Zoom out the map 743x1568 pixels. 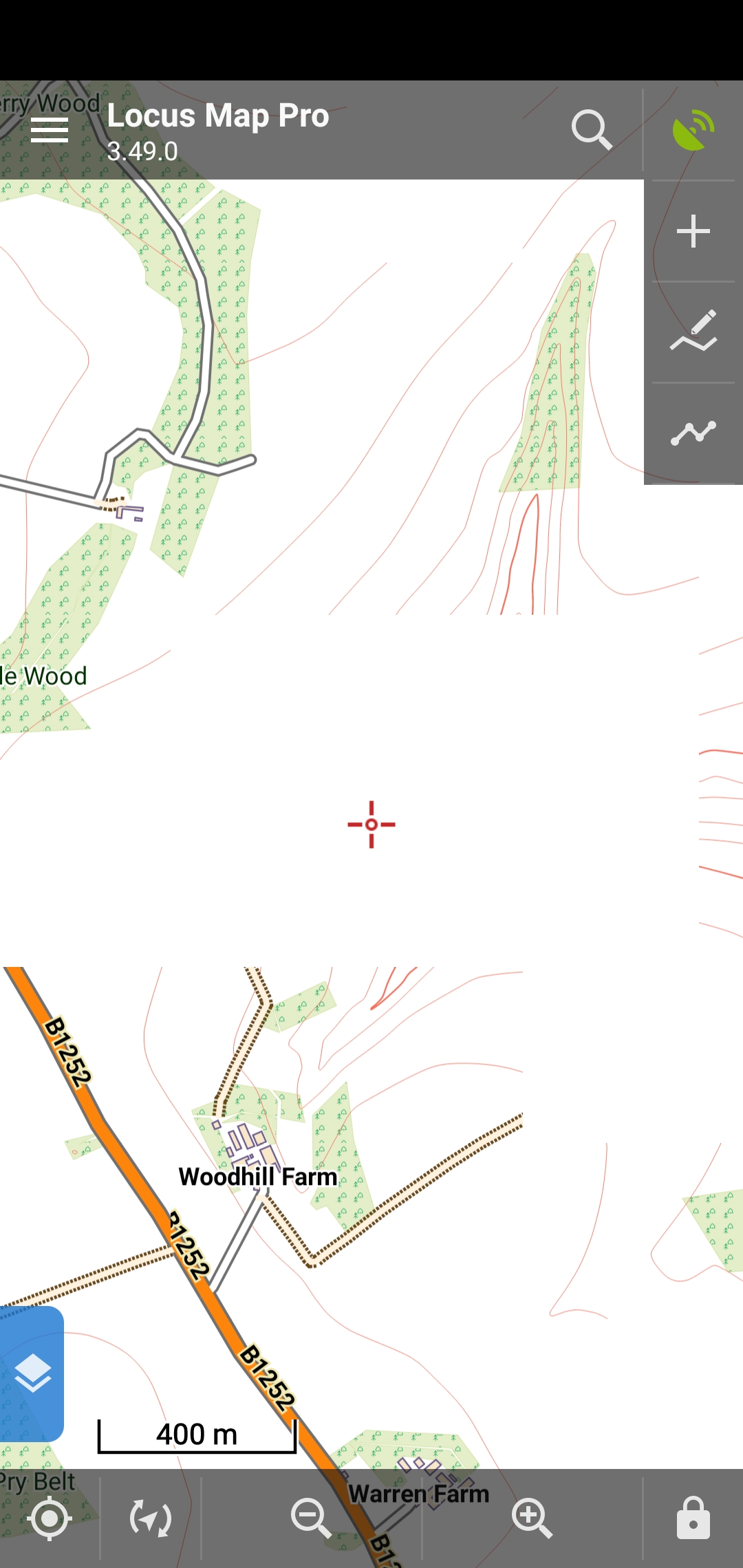[x=312, y=1518]
